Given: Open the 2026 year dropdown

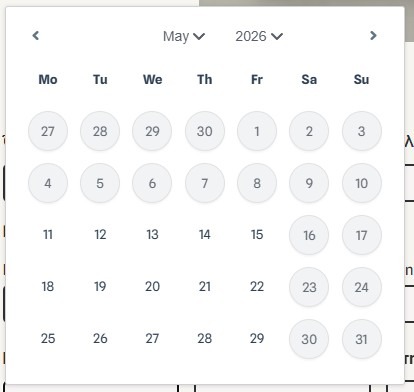Looking at the screenshot, I should tap(259, 36).
